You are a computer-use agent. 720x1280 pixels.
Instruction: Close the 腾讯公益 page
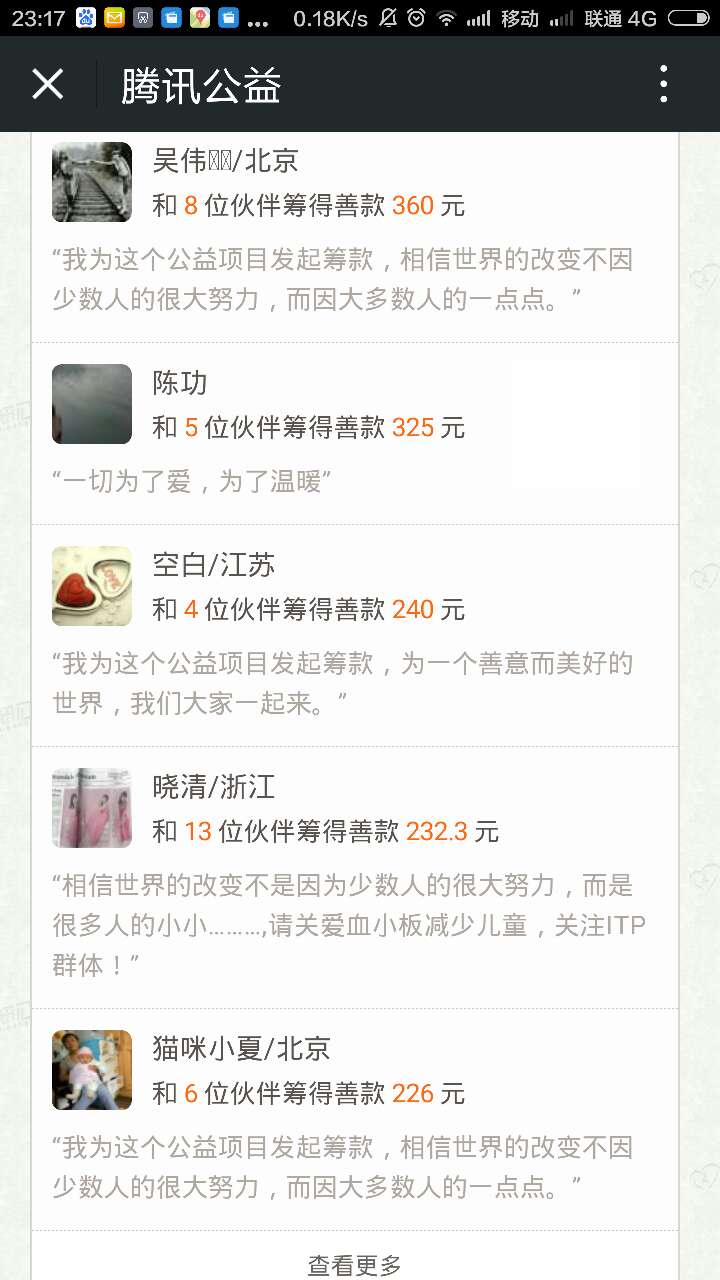(x=47, y=85)
